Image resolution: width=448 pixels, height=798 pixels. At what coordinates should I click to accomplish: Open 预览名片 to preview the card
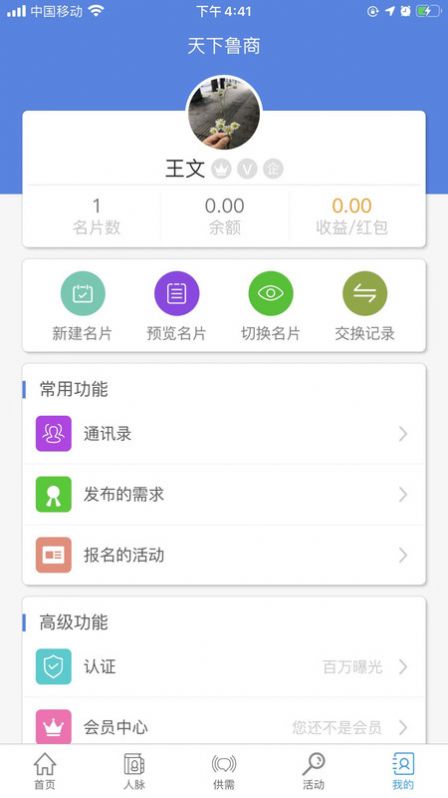176,306
